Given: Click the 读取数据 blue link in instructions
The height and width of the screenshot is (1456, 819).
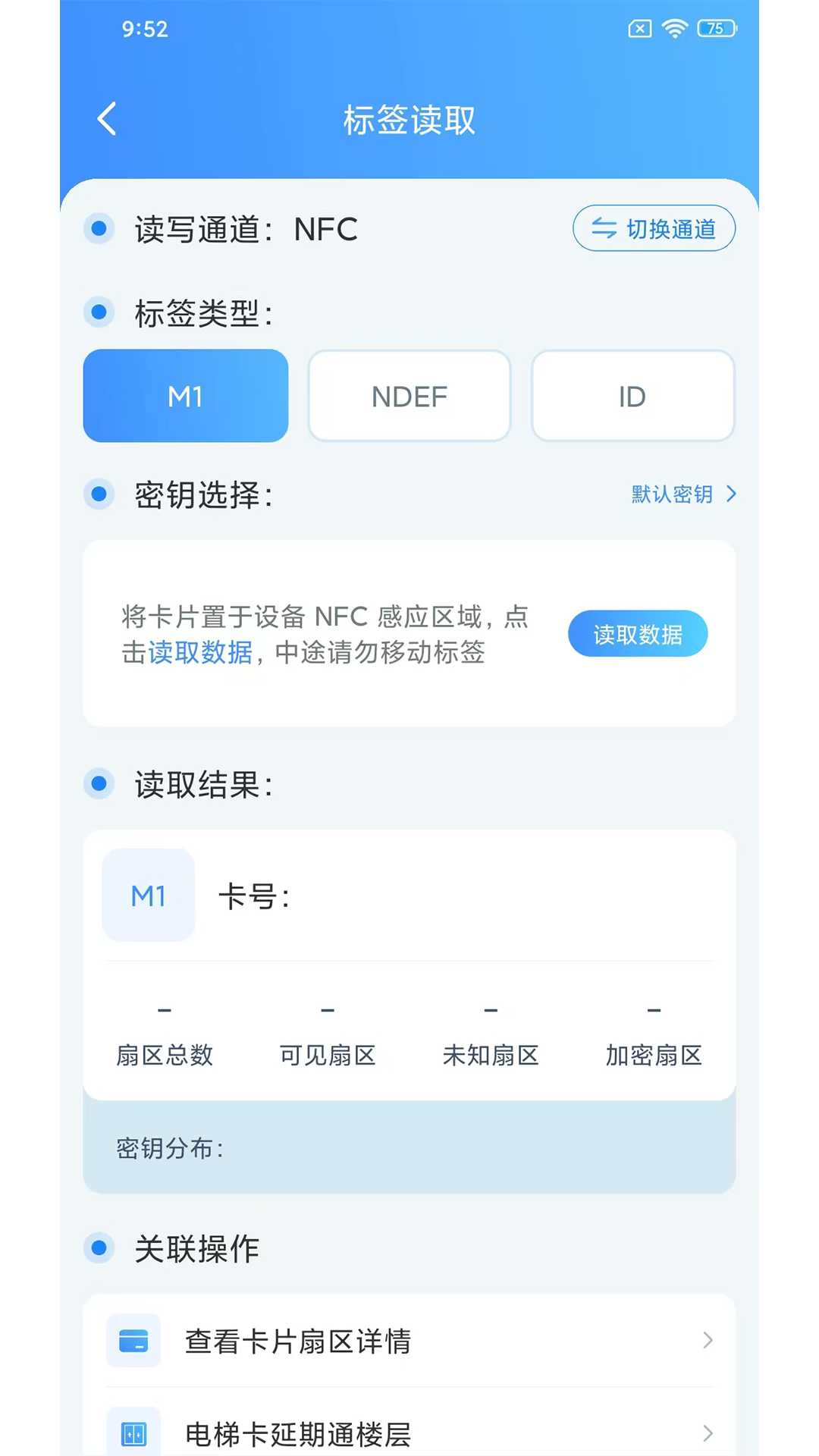Looking at the screenshot, I should click(200, 653).
